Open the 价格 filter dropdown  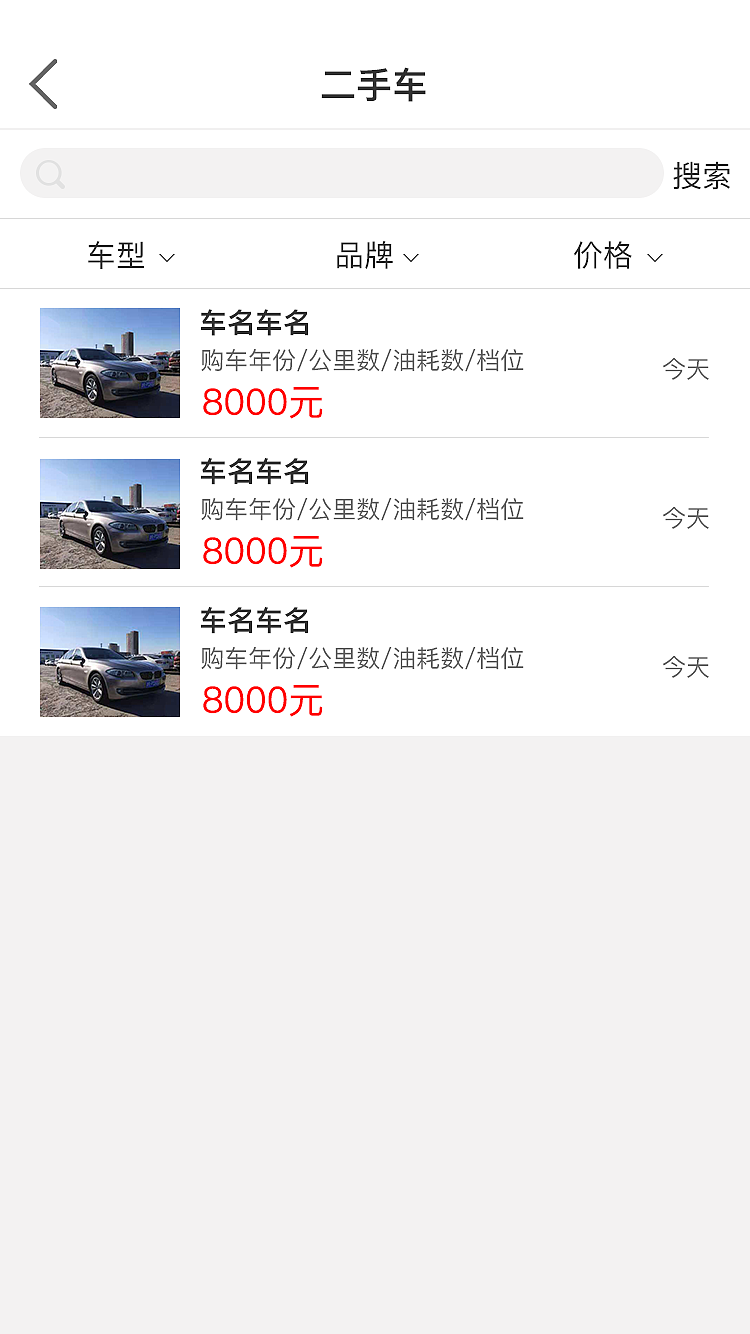click(617, 256)
